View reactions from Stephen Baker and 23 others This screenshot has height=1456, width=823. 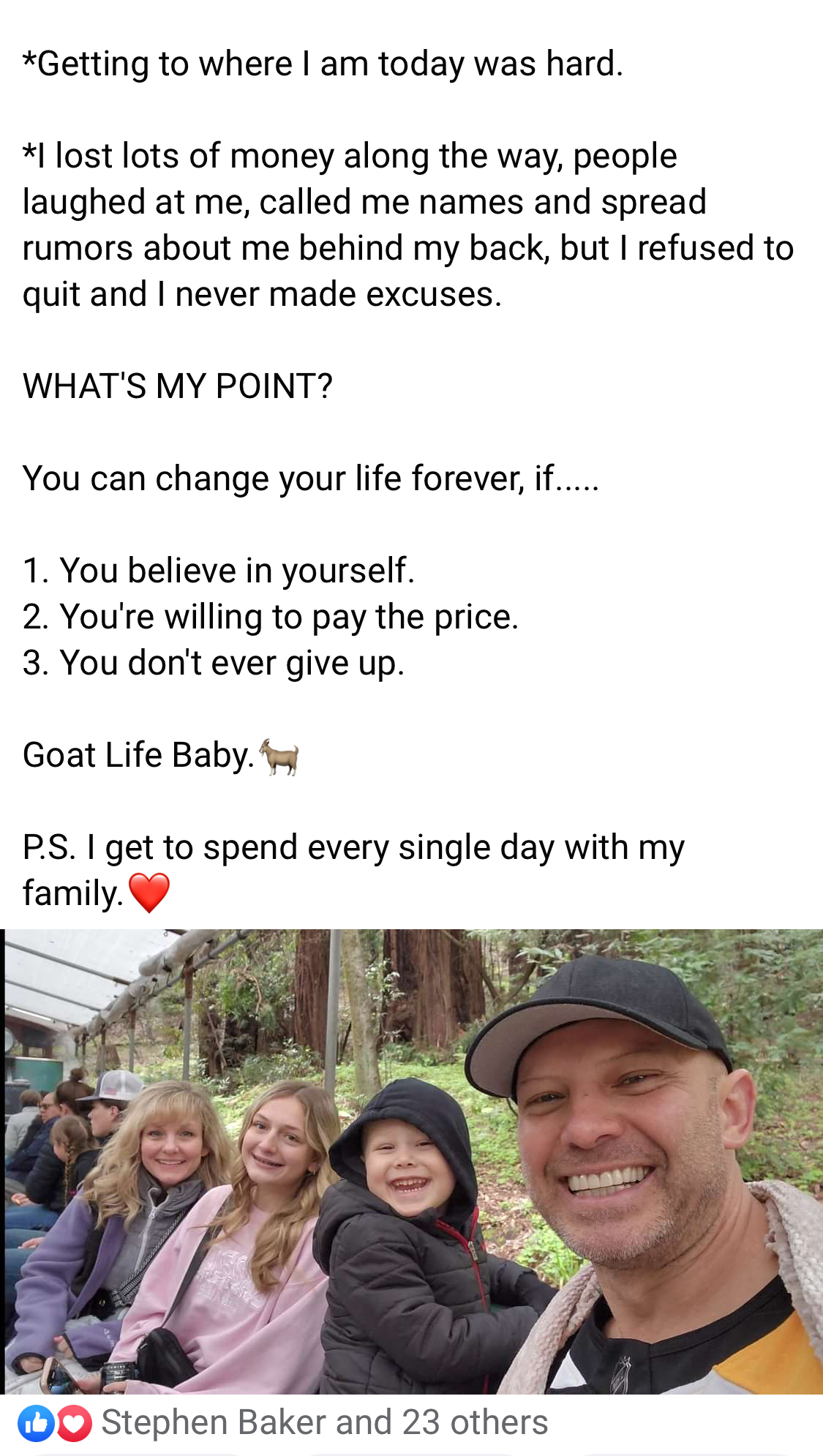[x=323, y=1423]
